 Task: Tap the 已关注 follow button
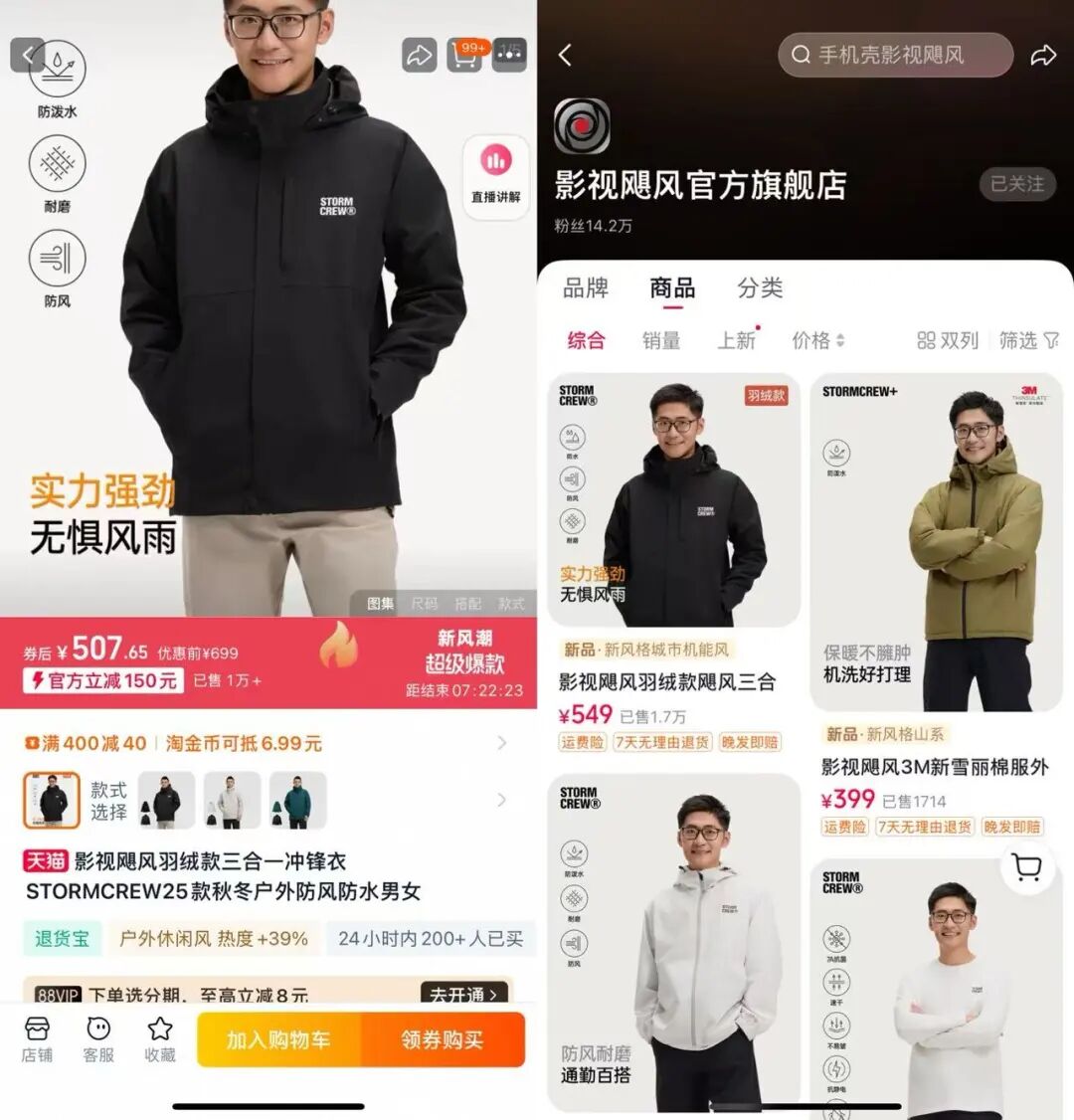click(x=1016, y=184)
